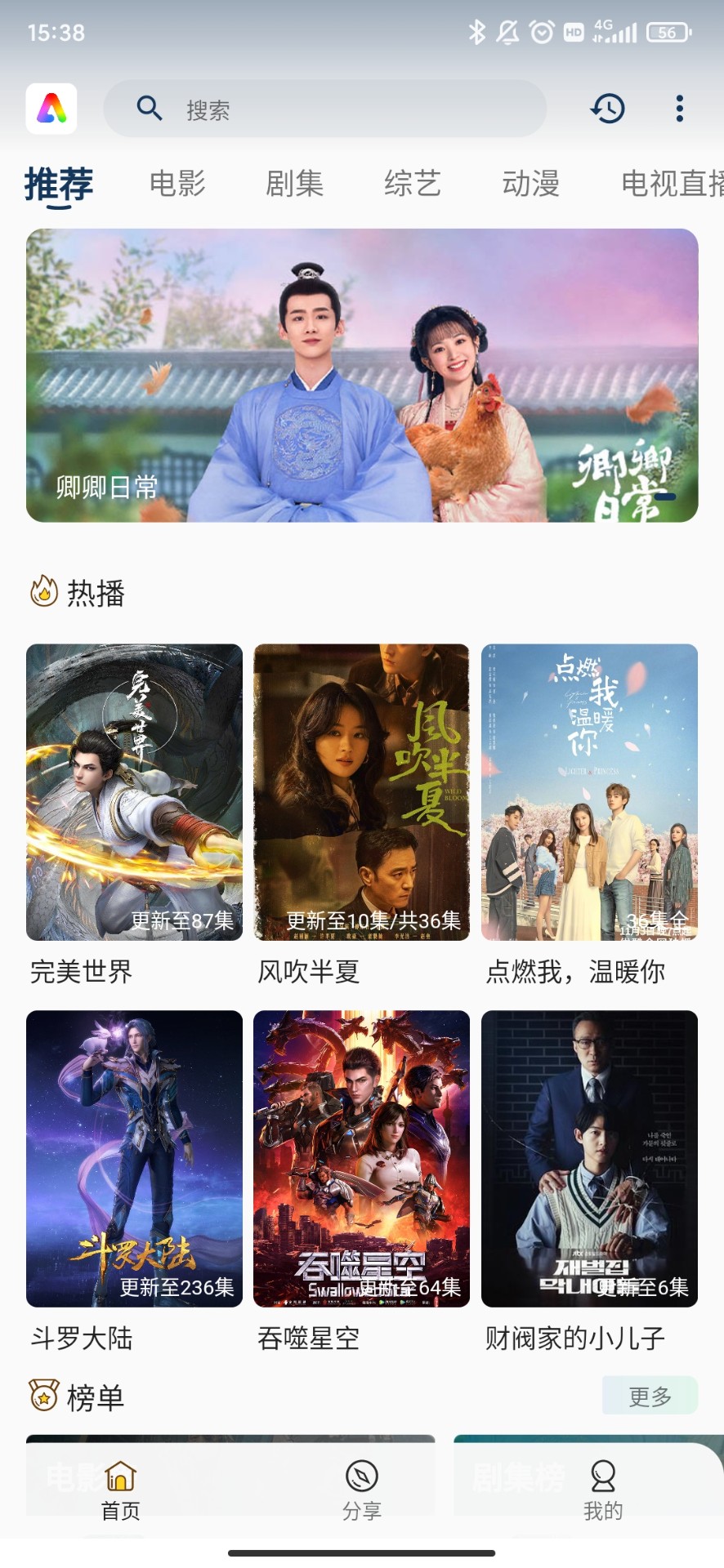Image resolution: width=724 pixels, height=1568 pixels.
Task: Select the 吞噬星空 poster
Action: click(361, 1159)
